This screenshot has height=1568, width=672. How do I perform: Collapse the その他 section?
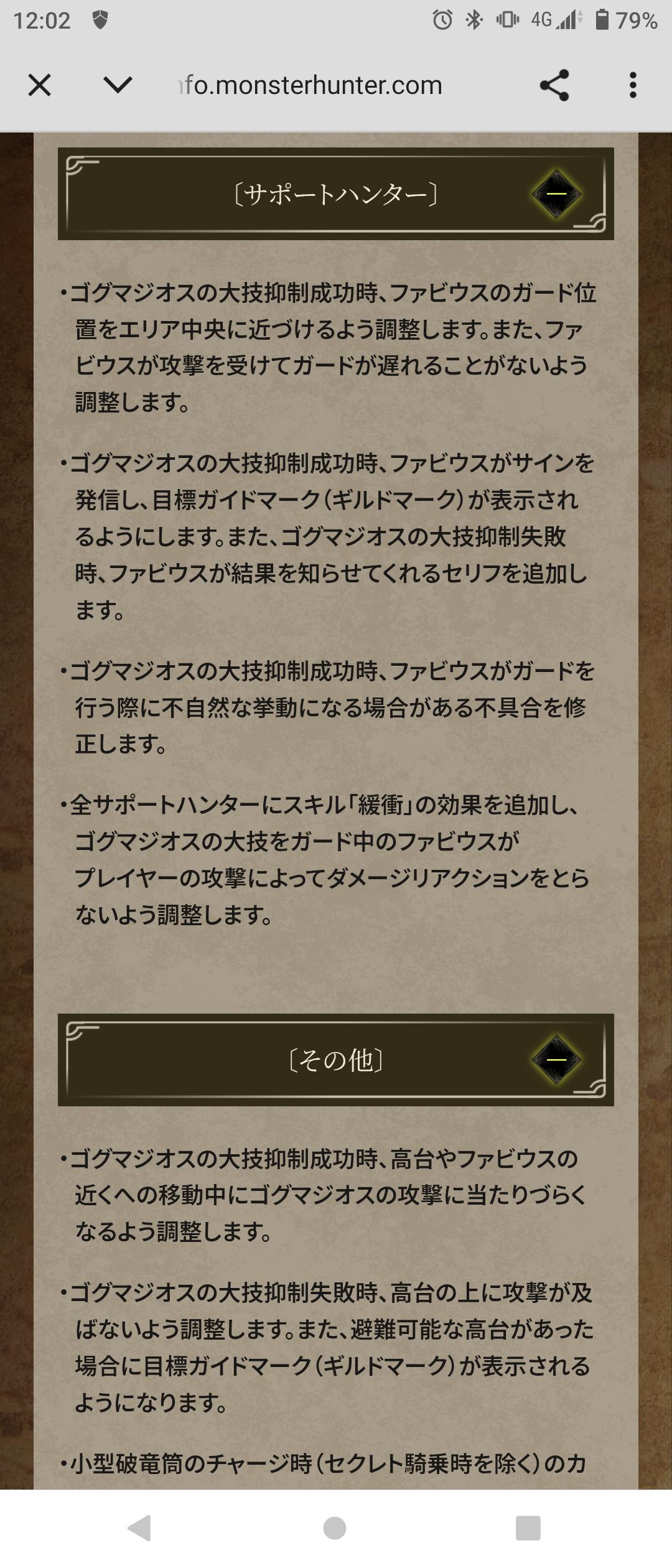(x=556, y=1059)
